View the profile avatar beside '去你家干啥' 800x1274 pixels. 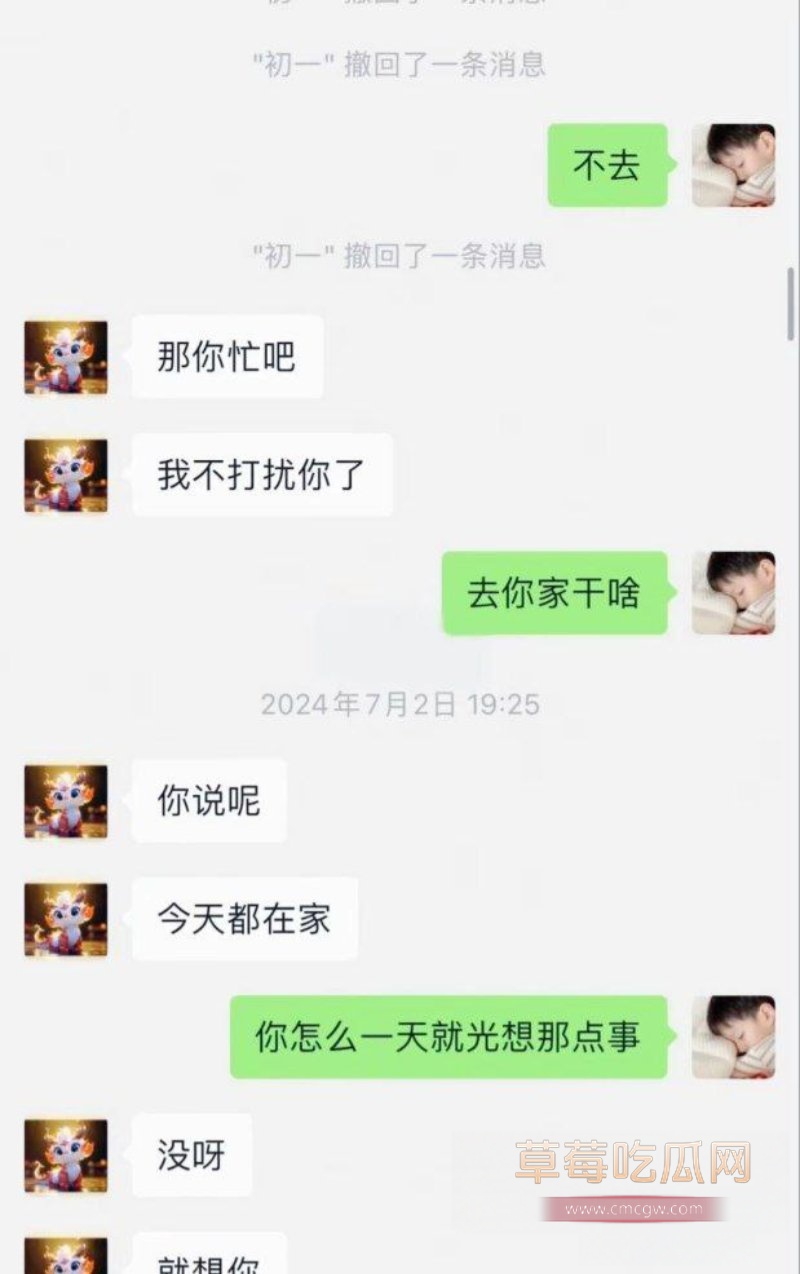(733, 593)
